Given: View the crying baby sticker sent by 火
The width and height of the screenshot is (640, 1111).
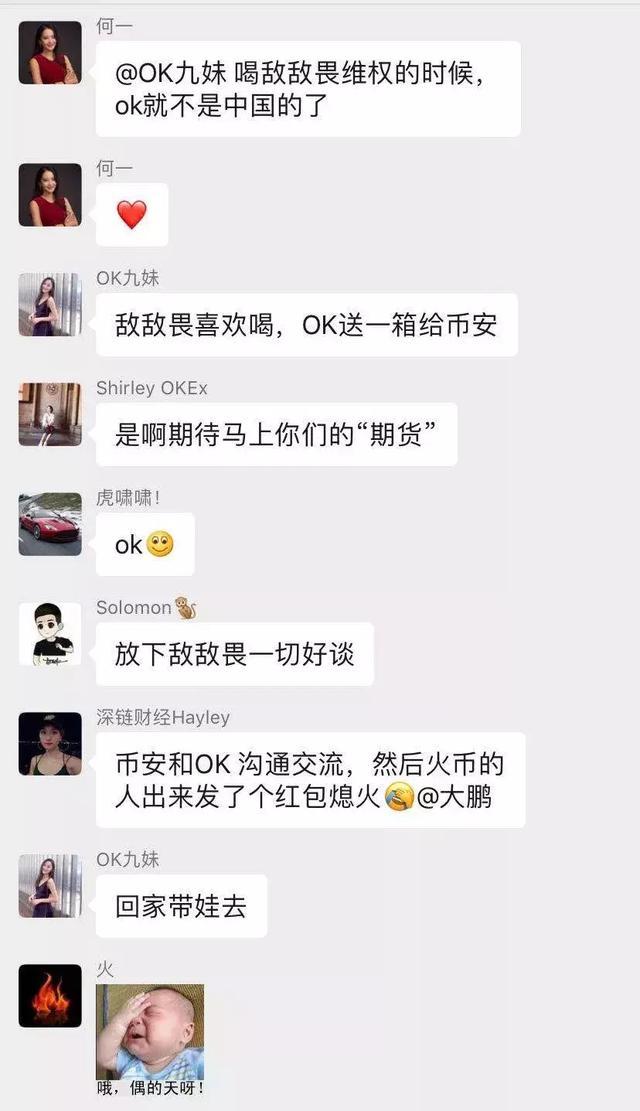Looking at the screenshot, I should (150, 1040).
